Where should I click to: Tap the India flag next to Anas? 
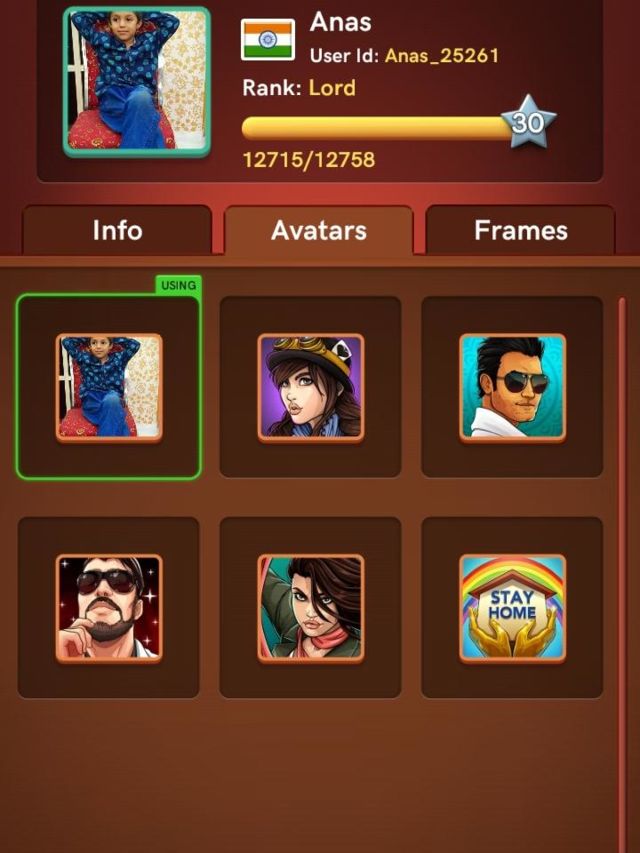(268, 40)
